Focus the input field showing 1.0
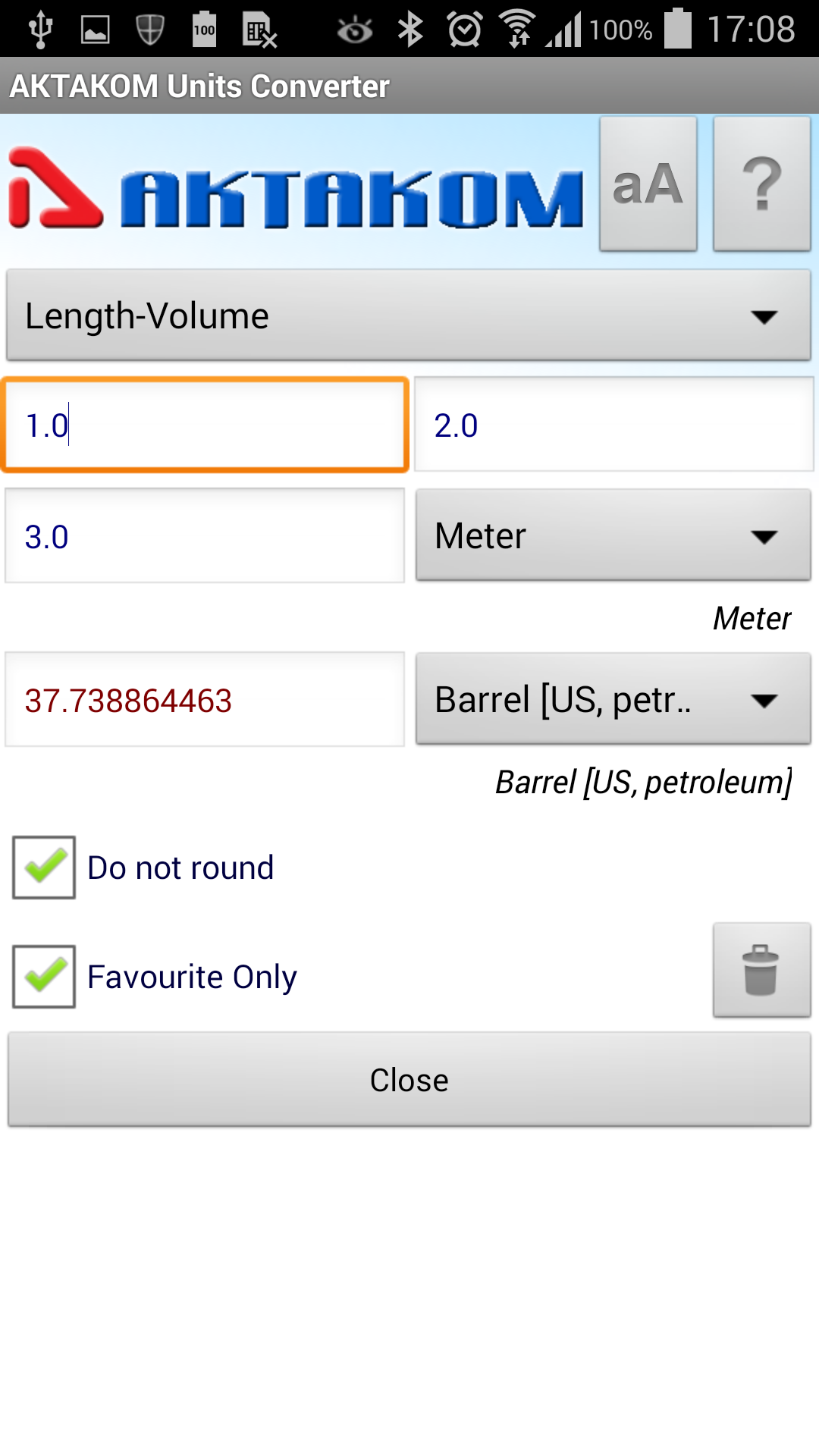 (205, 425)
